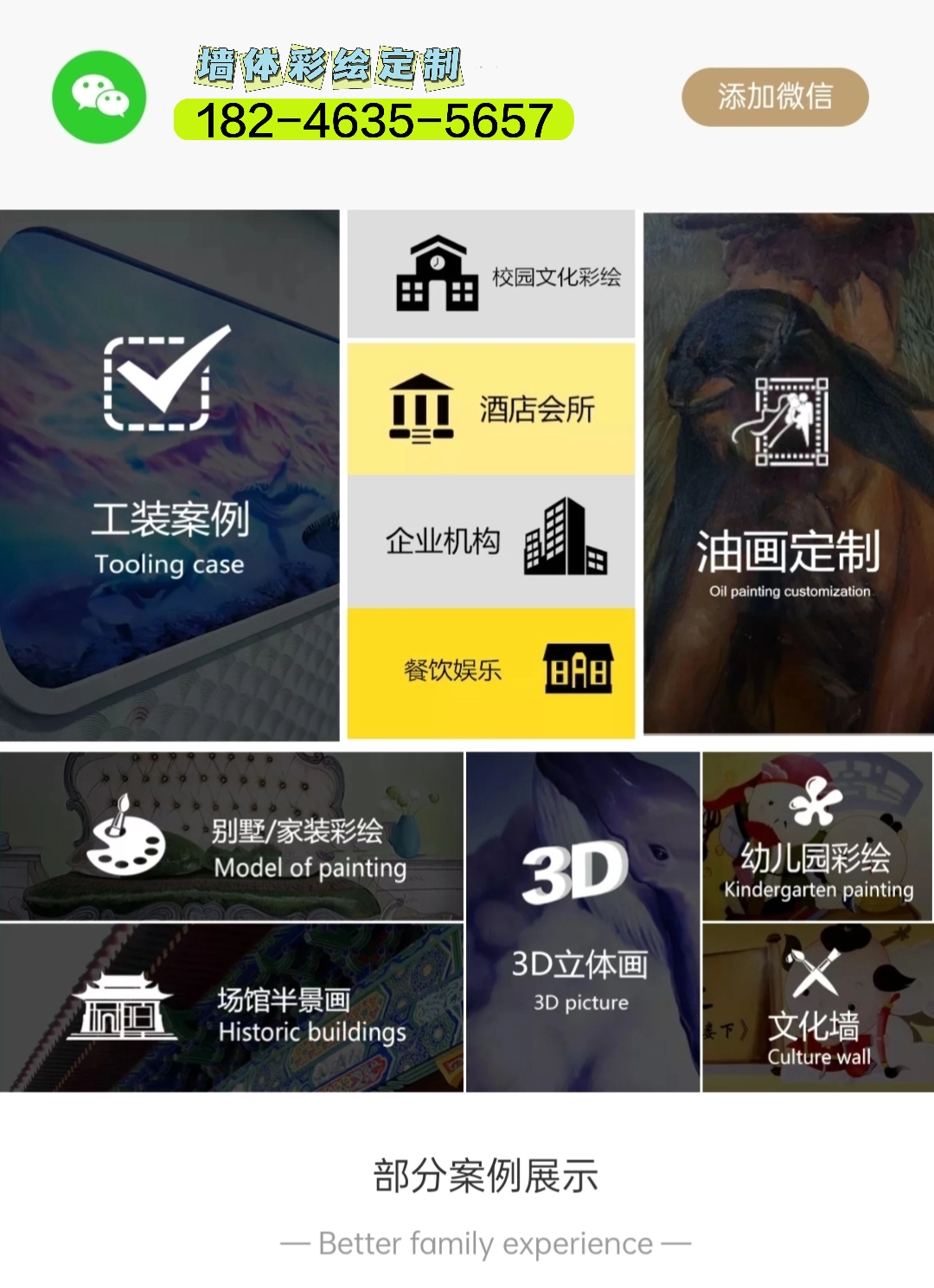
Task: Select 幼儿园彩绘 Kindergarten painting tile
Action: coord(817,837)
